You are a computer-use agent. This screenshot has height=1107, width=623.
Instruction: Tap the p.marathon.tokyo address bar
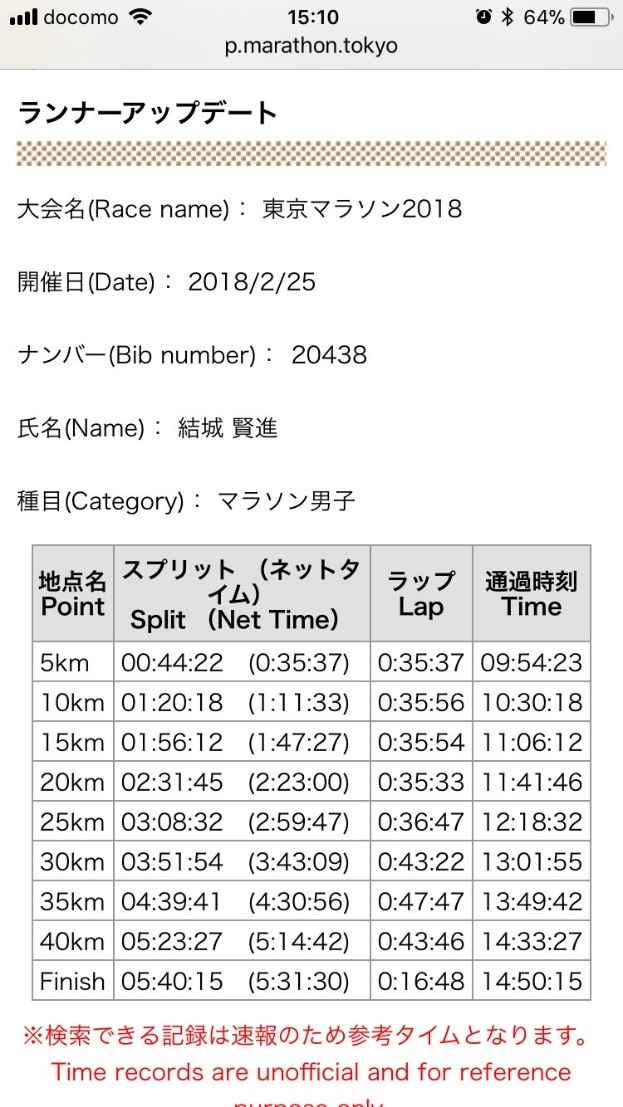(311, 47)
